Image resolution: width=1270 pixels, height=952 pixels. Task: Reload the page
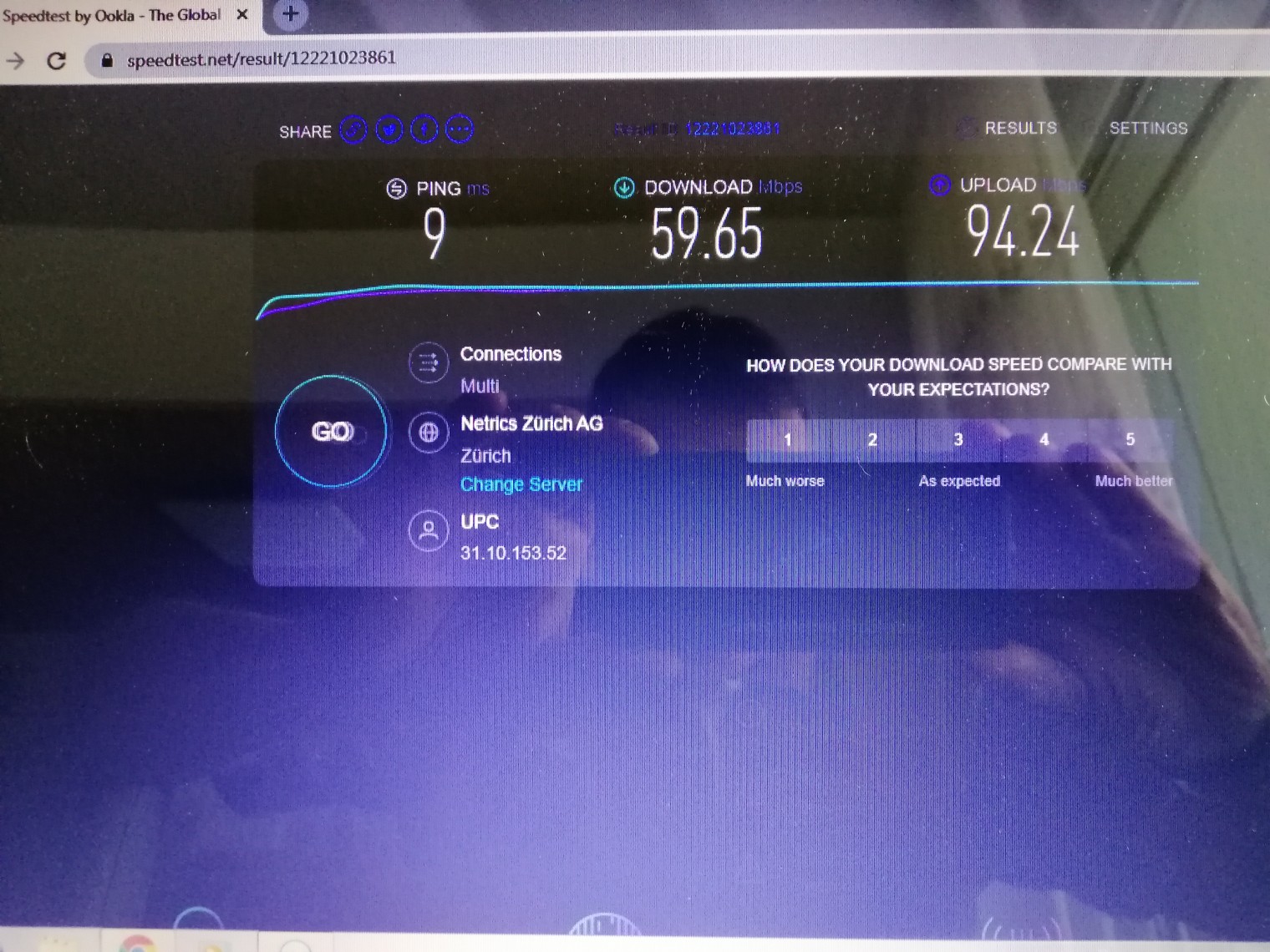[56, 60]
